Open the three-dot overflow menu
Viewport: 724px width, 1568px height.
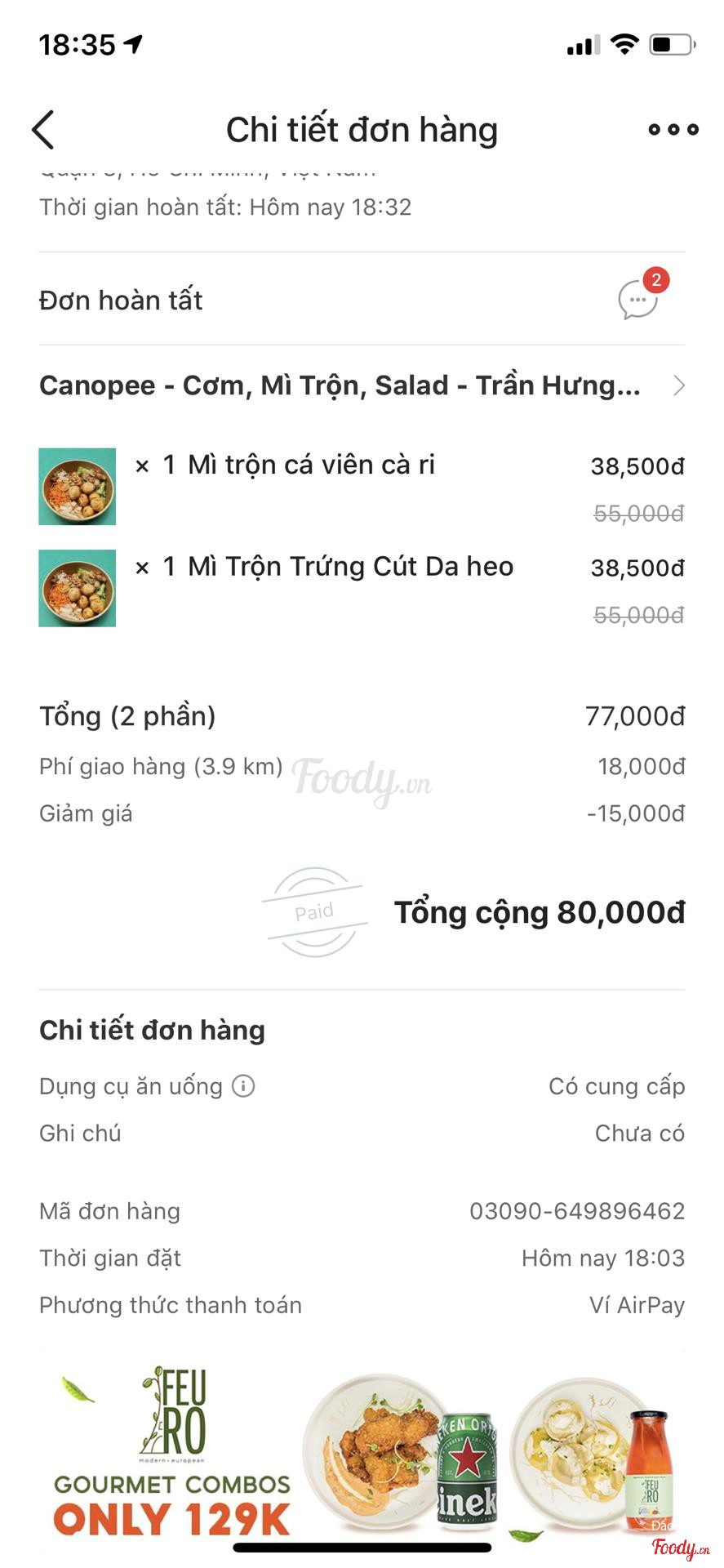click(673, 130)
